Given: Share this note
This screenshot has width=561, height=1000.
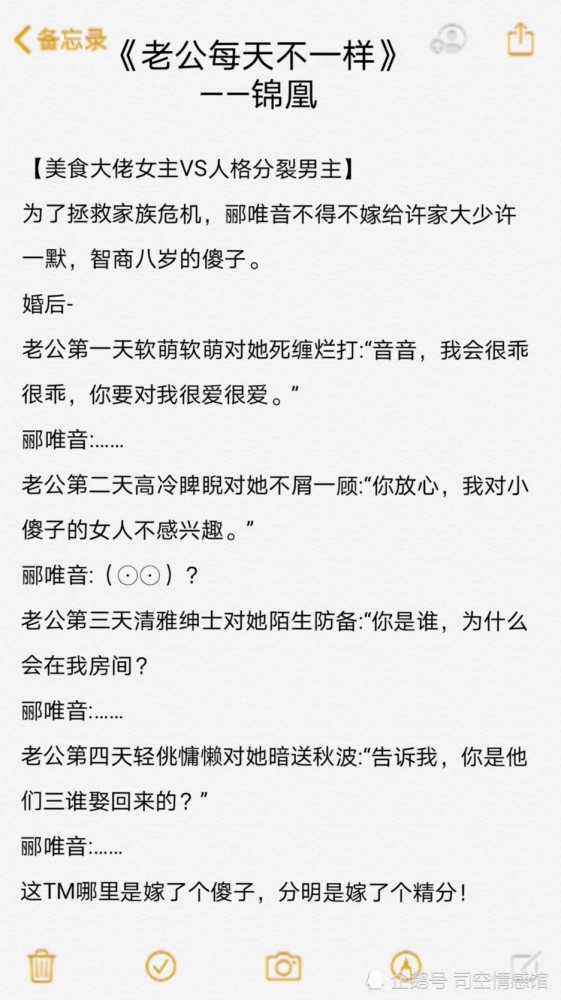Looking at the screenshot, I should [520, 40].
